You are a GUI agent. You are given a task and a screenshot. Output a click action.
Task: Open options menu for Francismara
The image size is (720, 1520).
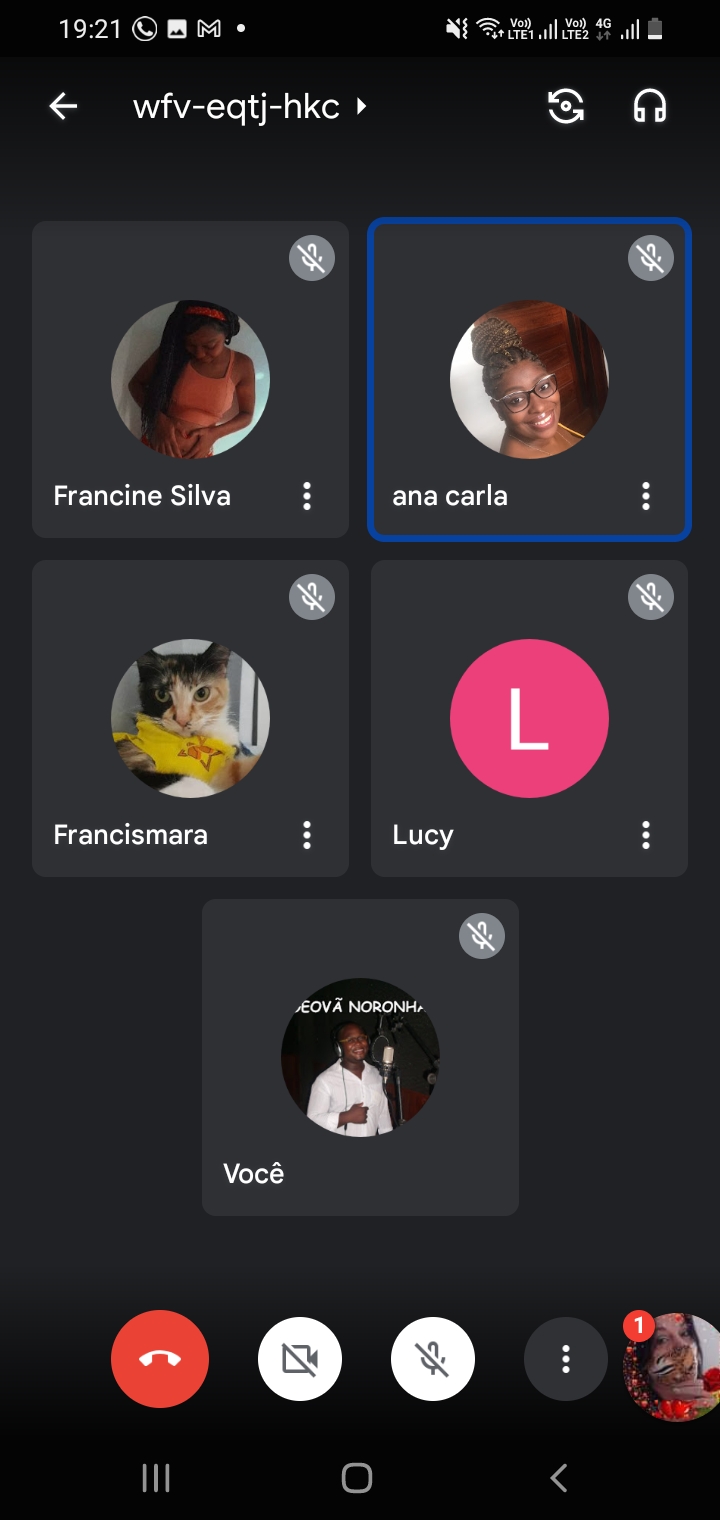click(x=307, y=835)
